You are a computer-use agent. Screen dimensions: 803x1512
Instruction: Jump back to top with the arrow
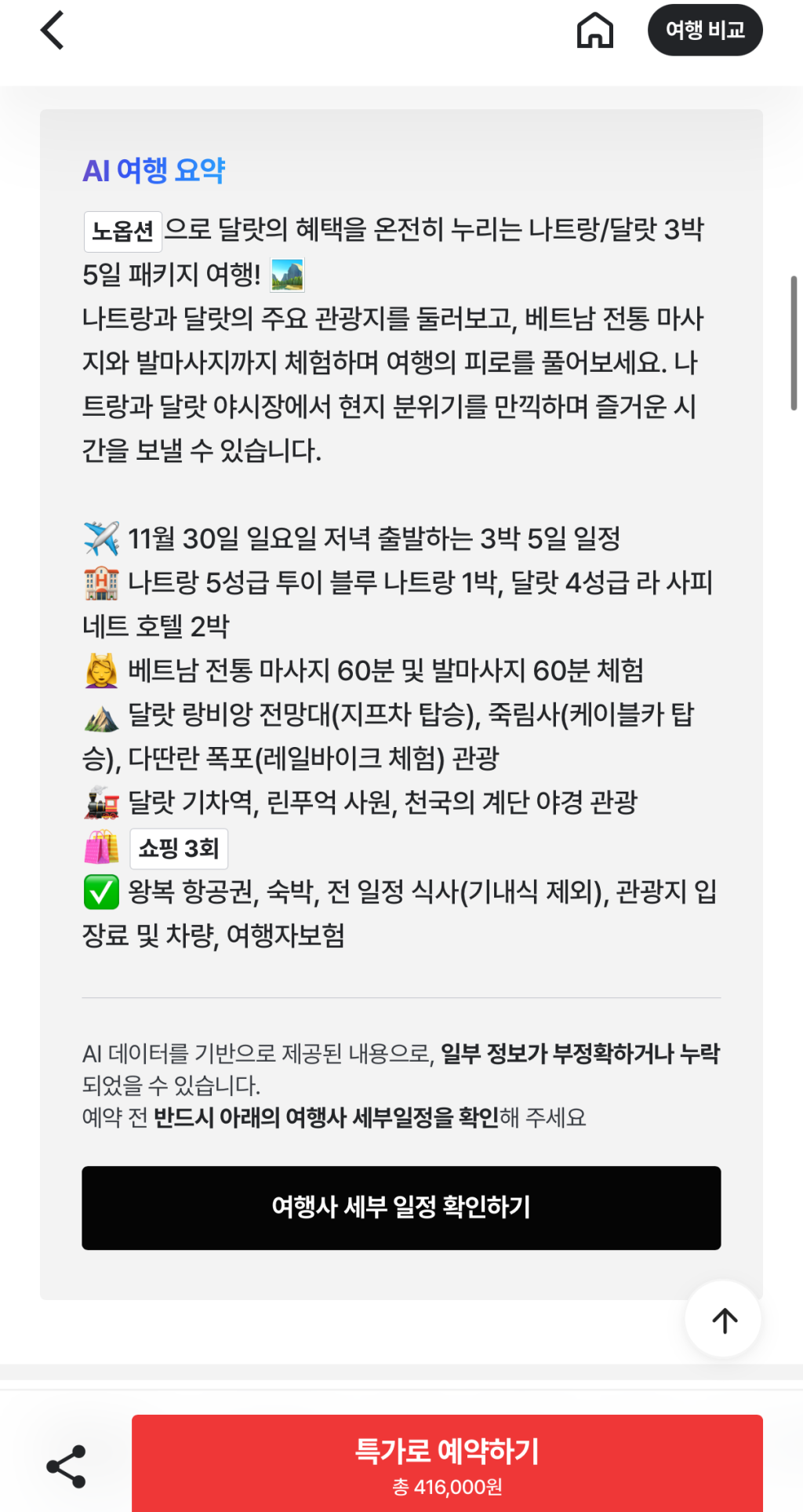[x=724, y=1320]
